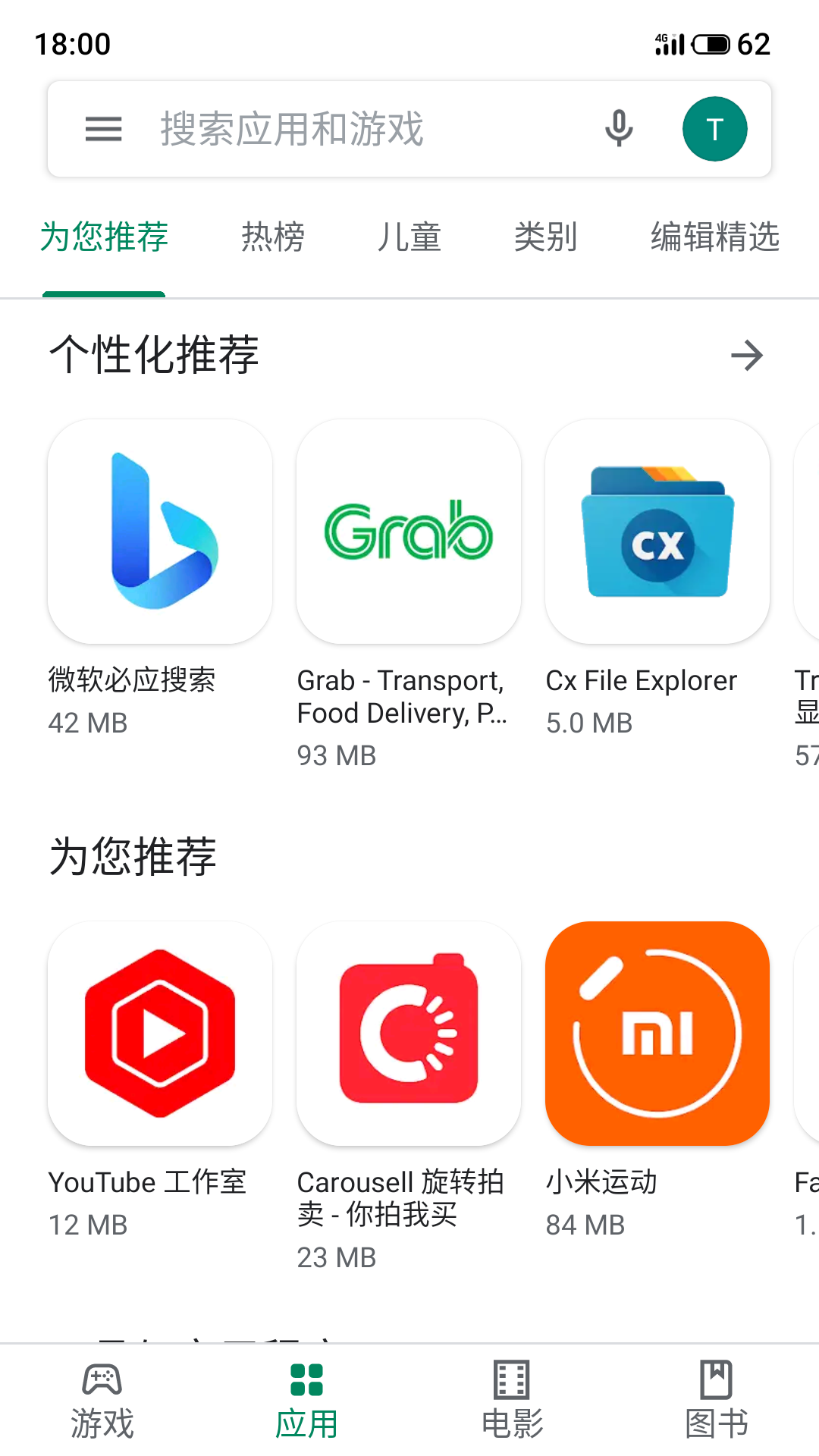819x1456 pixels.
Task: Open the T account avatar
Action: [x=714, y=129]
